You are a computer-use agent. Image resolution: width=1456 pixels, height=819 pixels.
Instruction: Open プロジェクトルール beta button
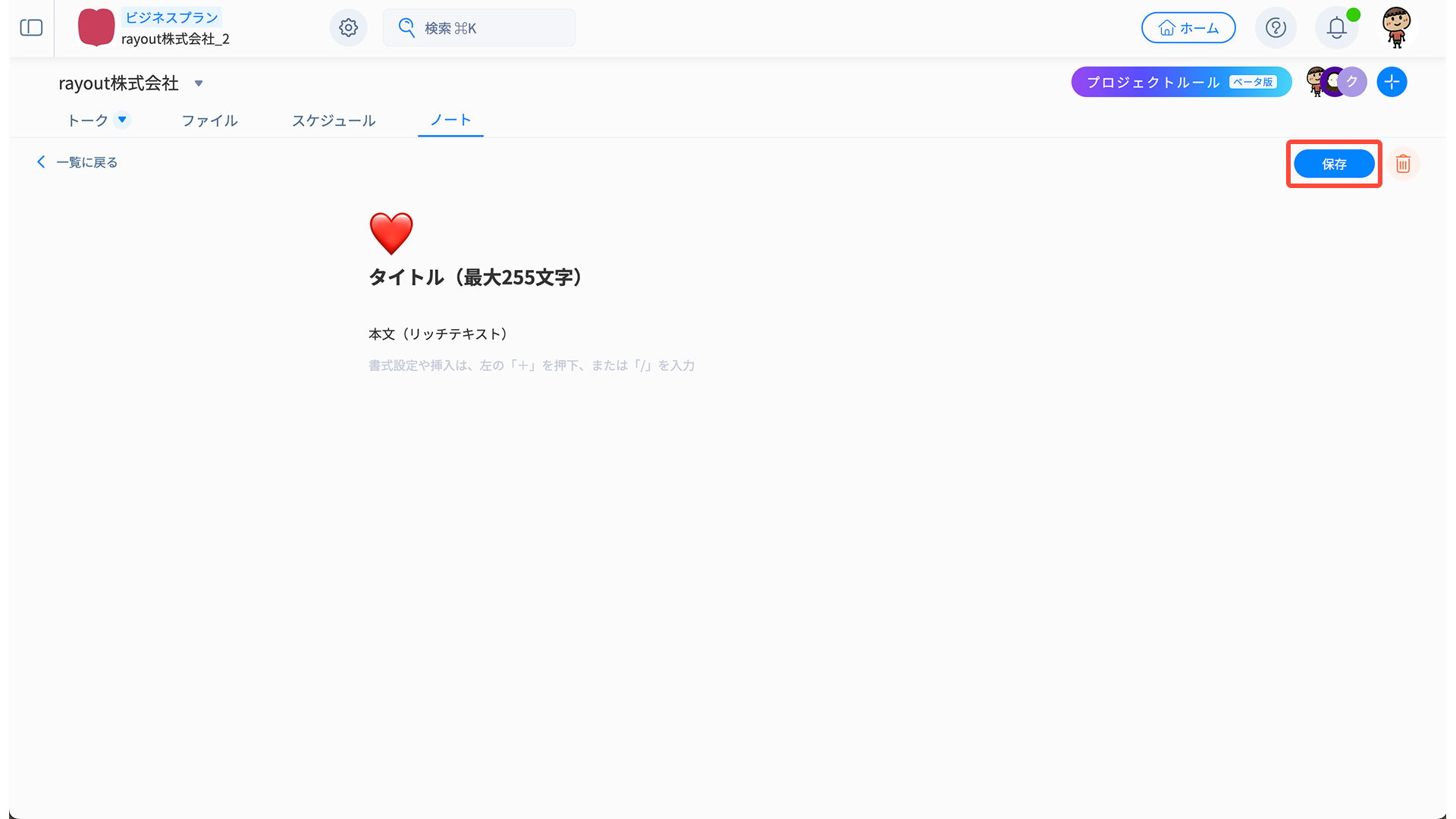(1181, 82)
